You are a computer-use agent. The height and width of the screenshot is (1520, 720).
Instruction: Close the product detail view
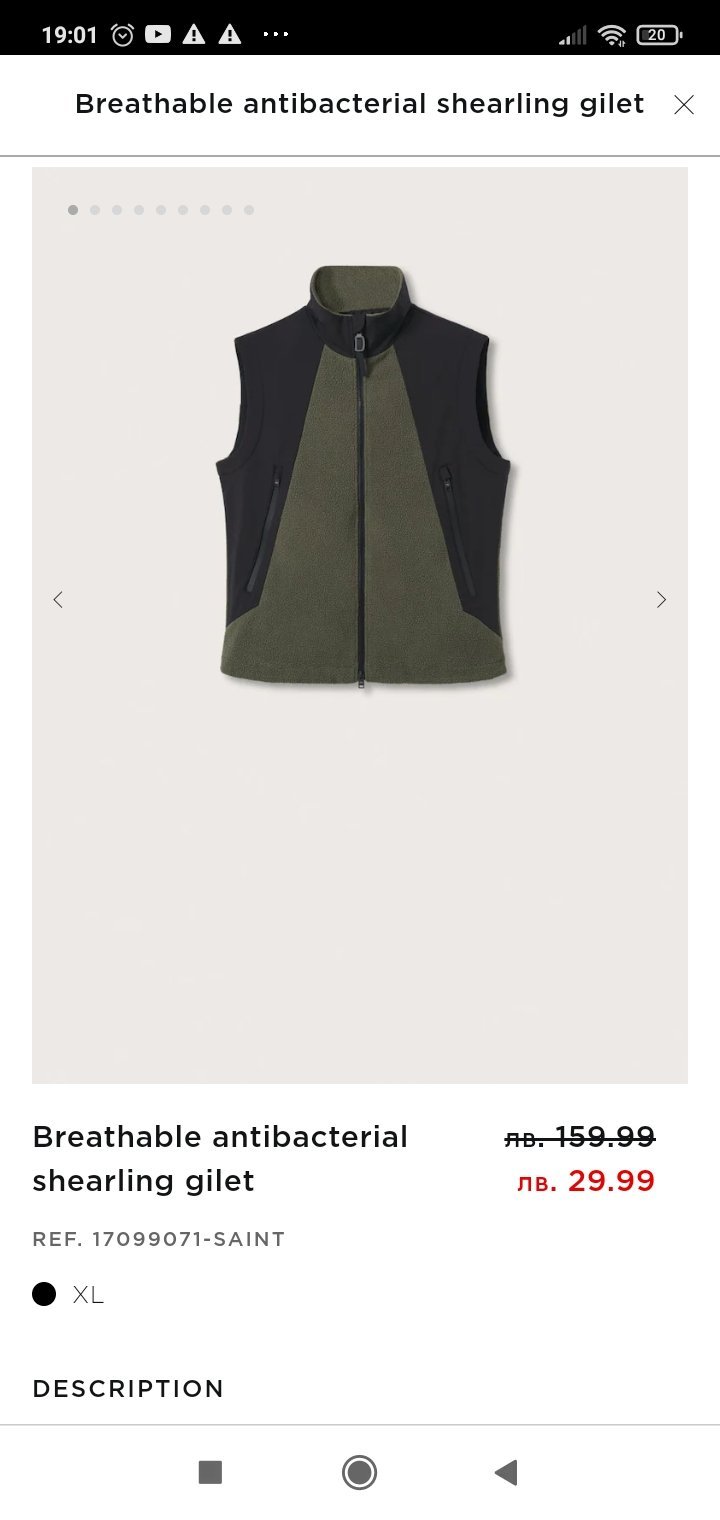pyautogui.click(x=684, y=105)
